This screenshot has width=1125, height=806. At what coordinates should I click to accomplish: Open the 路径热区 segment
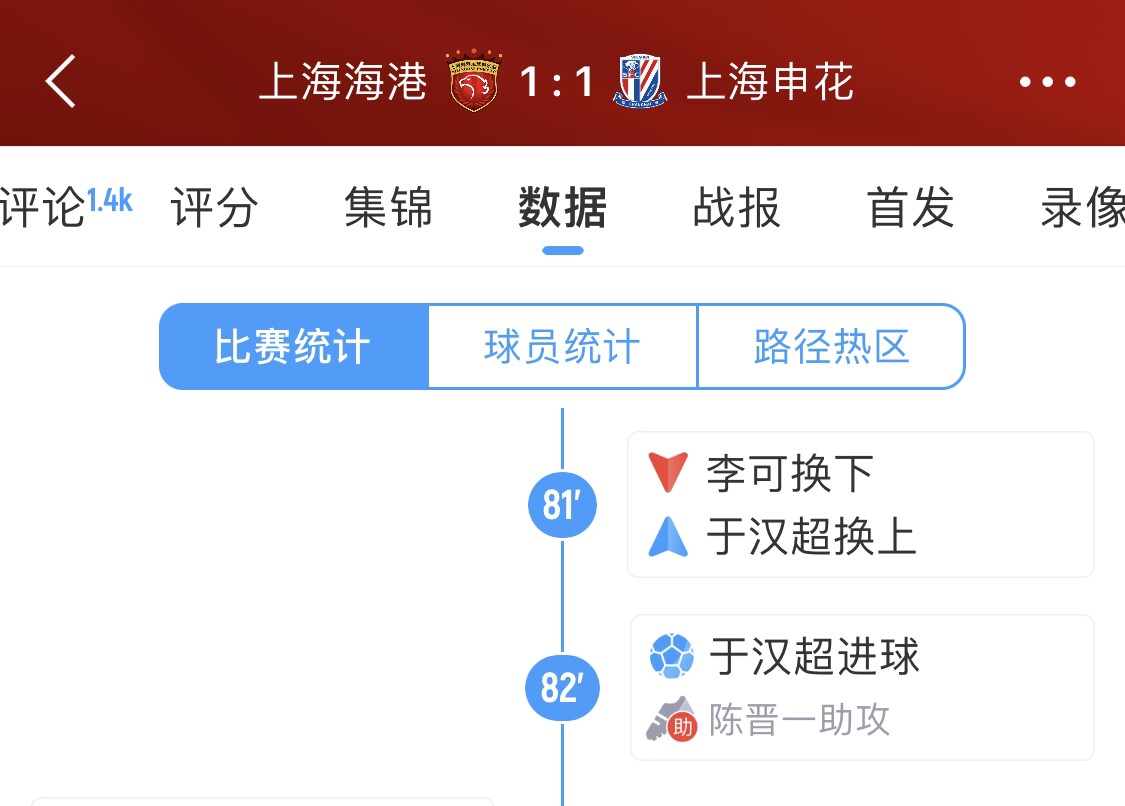point(831,347)
